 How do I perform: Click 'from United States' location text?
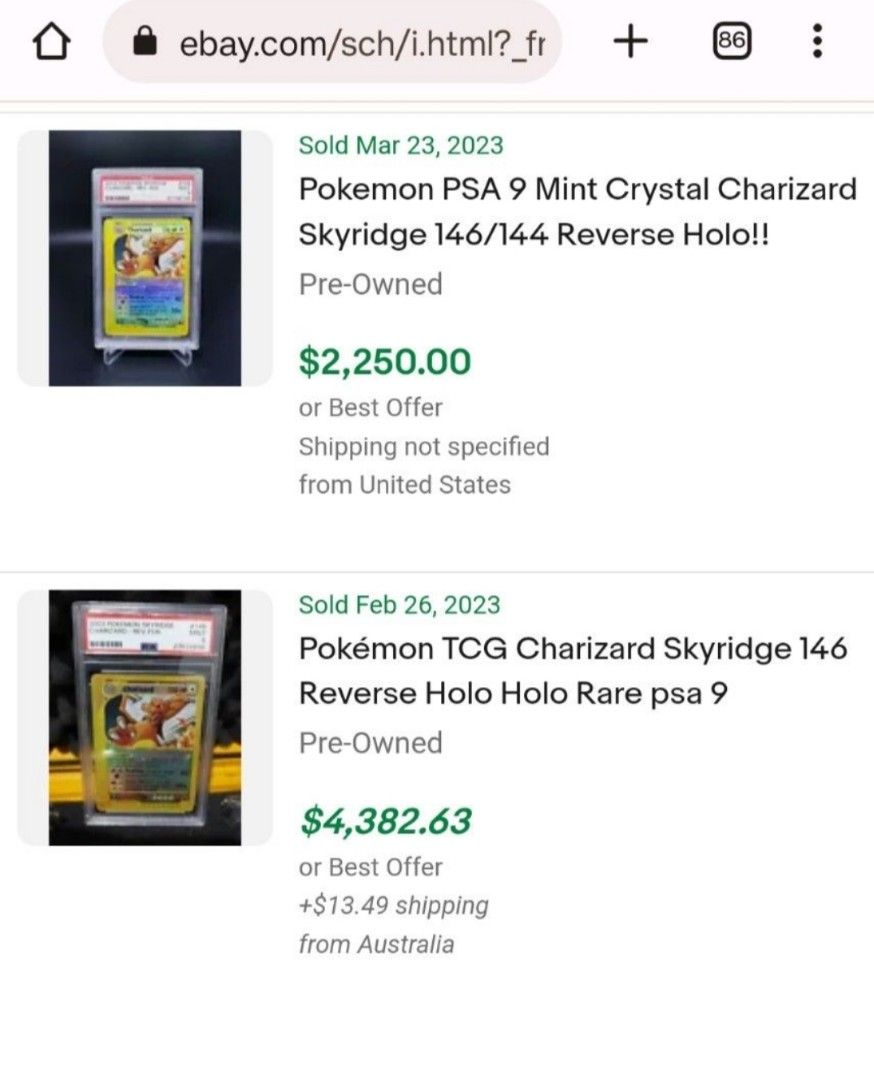click(x=406, y=485)
